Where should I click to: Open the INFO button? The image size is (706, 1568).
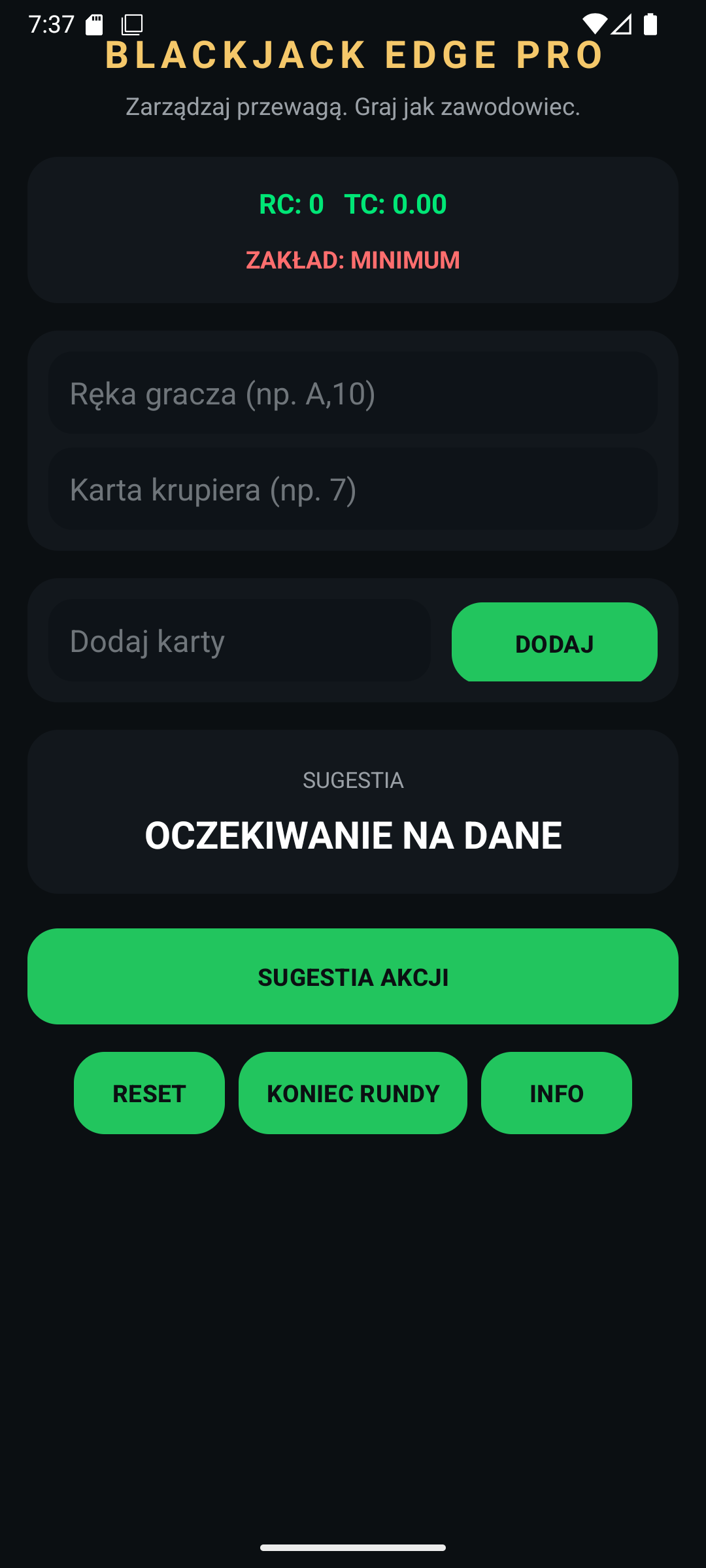tap(556, 1093)
